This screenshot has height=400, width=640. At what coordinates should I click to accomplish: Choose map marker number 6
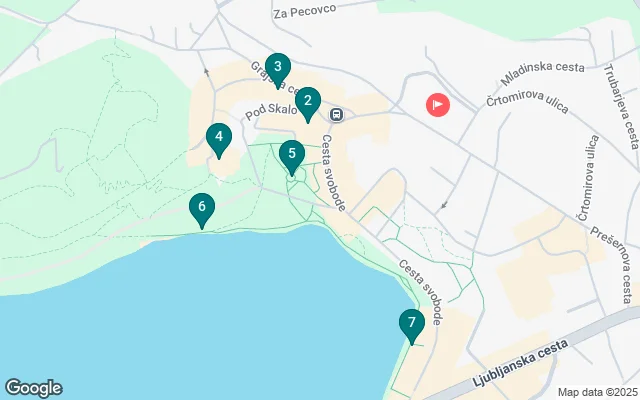pos(202,208)
